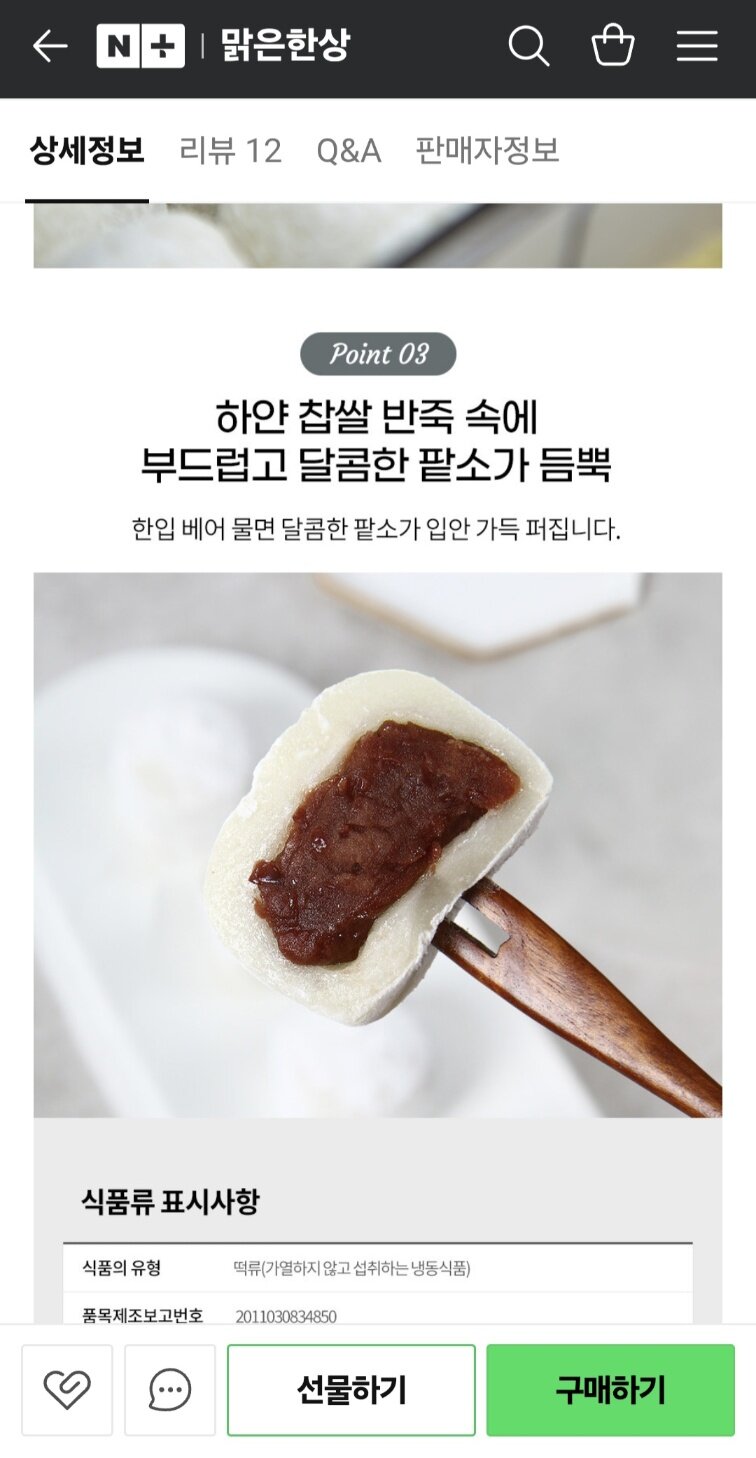The height and width of the screenshot is (1458, 756).
Task: Open the shopping basket
Action: [613, 46]
